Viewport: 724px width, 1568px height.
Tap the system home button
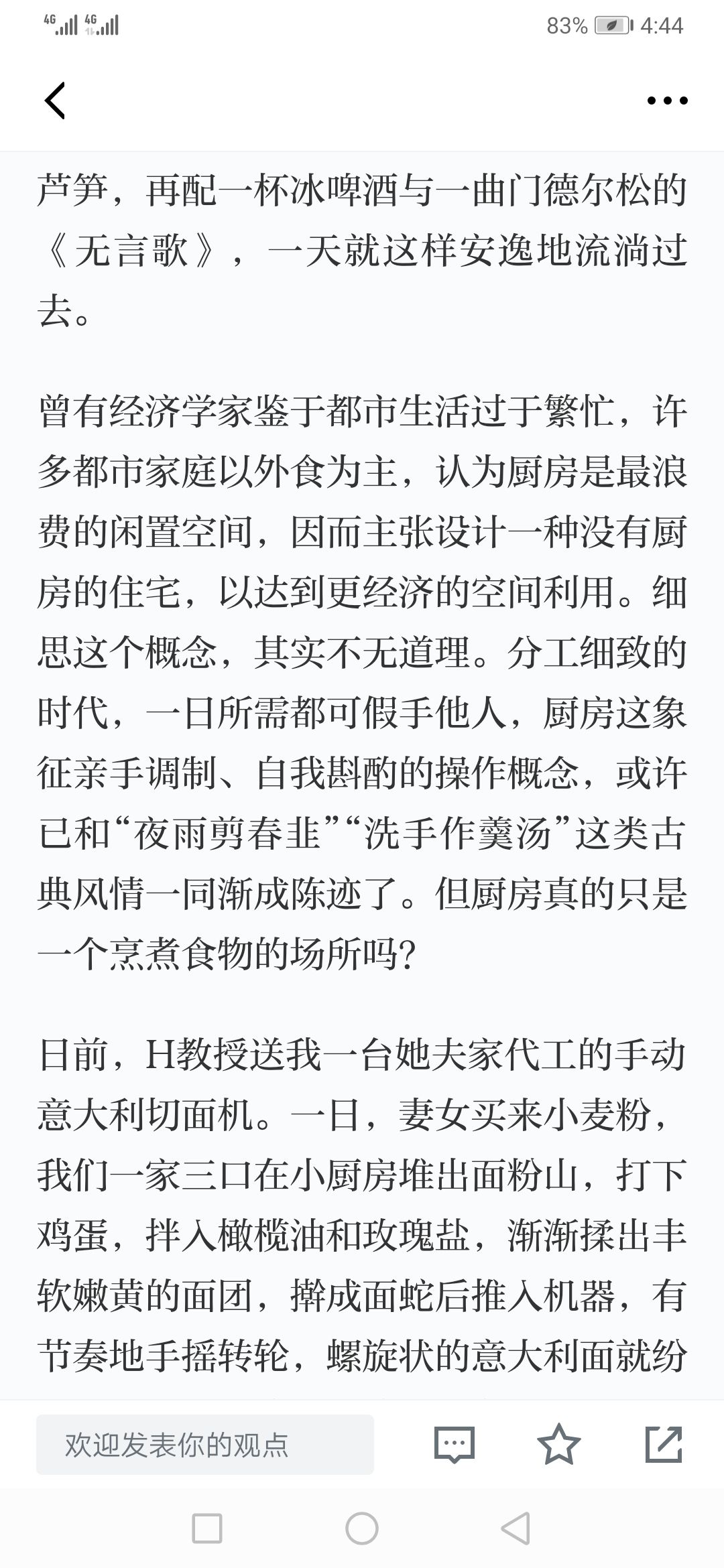[362, 1529]
